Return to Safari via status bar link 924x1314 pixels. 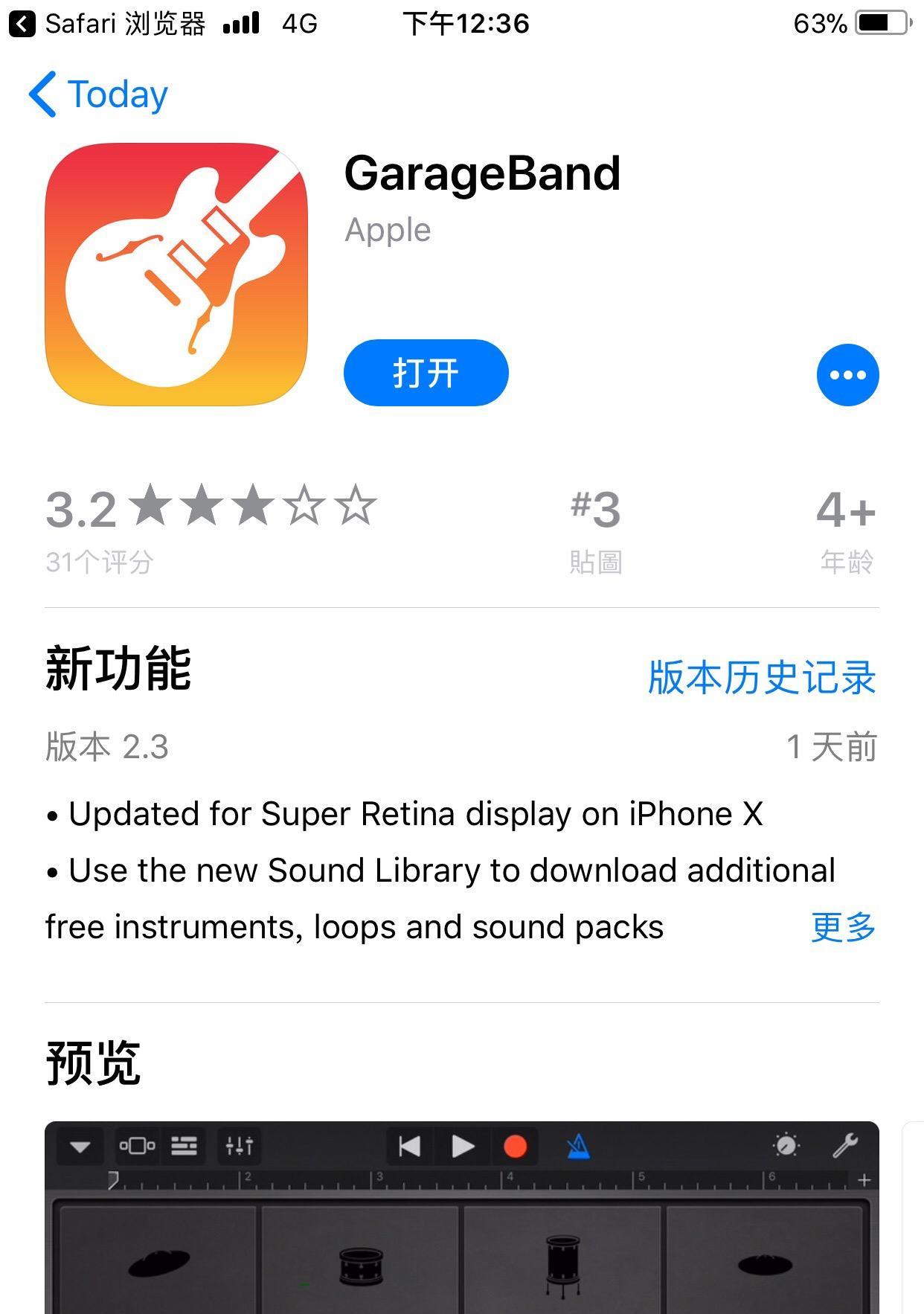pos(108,24)
